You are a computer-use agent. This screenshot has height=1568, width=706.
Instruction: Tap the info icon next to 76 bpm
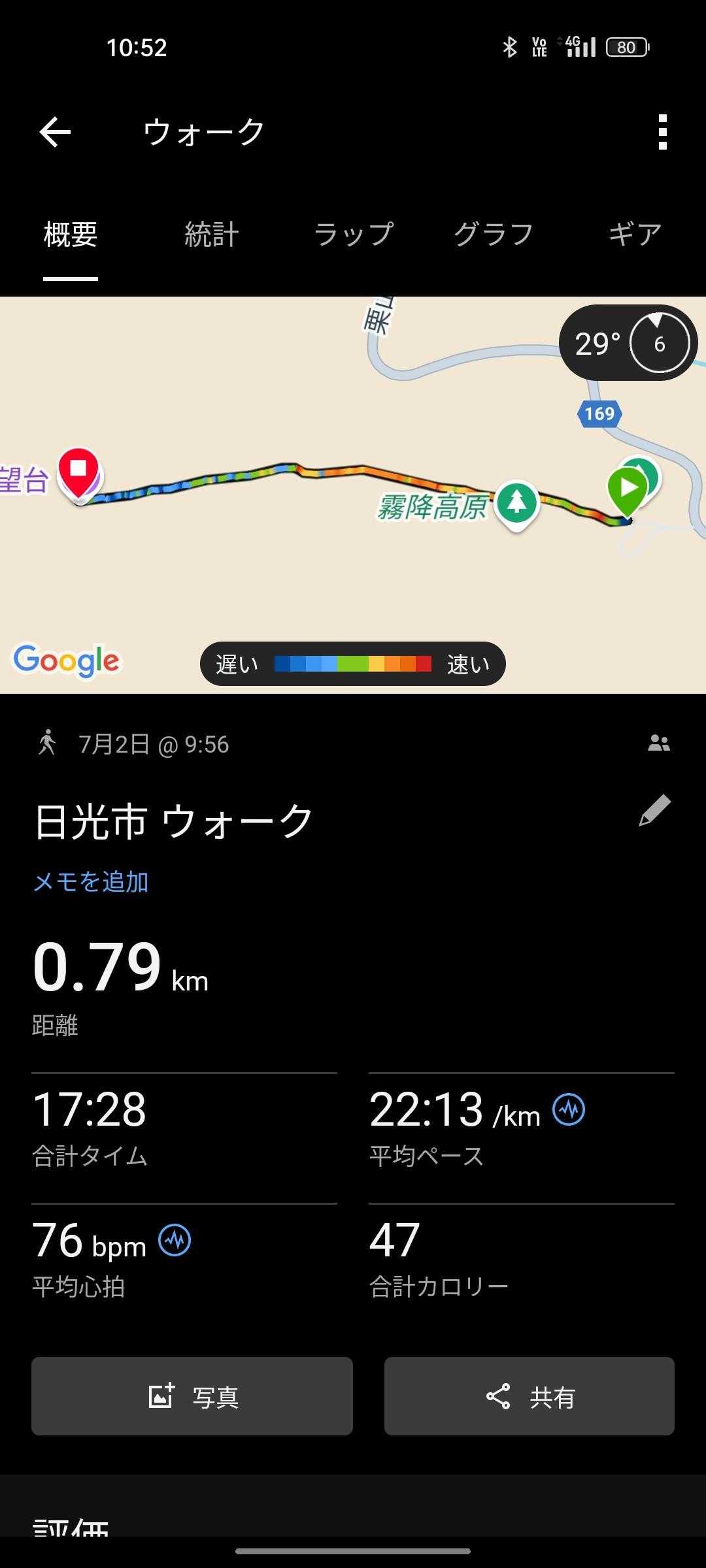pyautogui.click(x=175, y=1240)
